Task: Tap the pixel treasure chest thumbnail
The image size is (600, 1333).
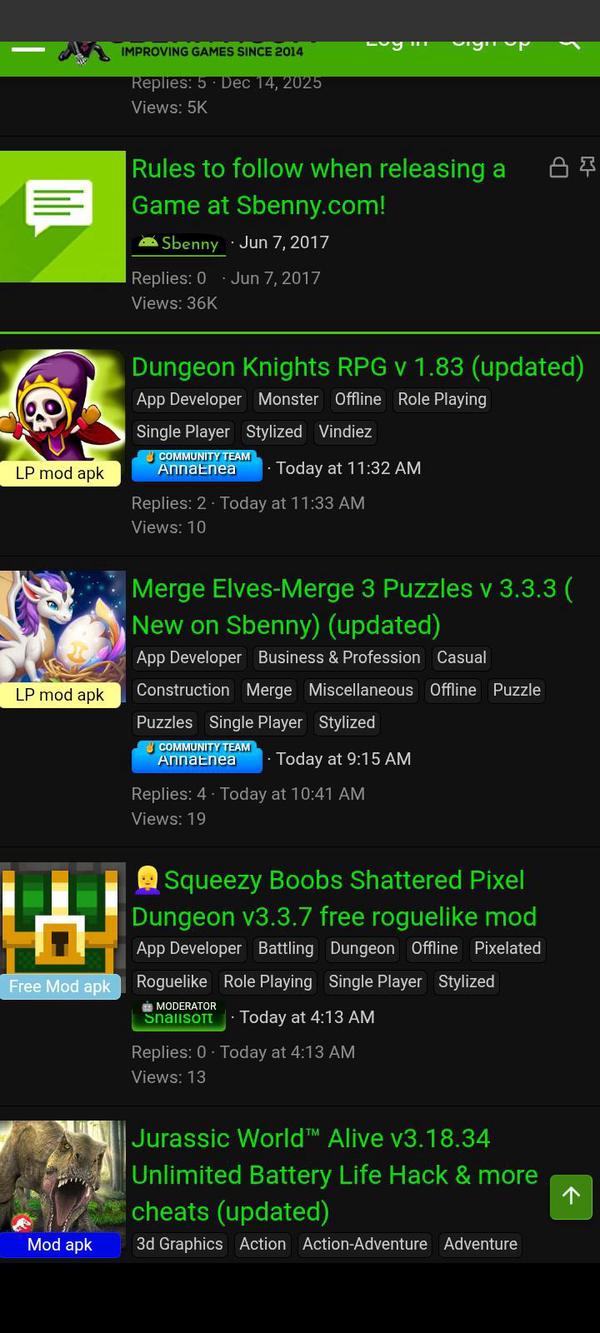Action: click(x=62, y=918)
